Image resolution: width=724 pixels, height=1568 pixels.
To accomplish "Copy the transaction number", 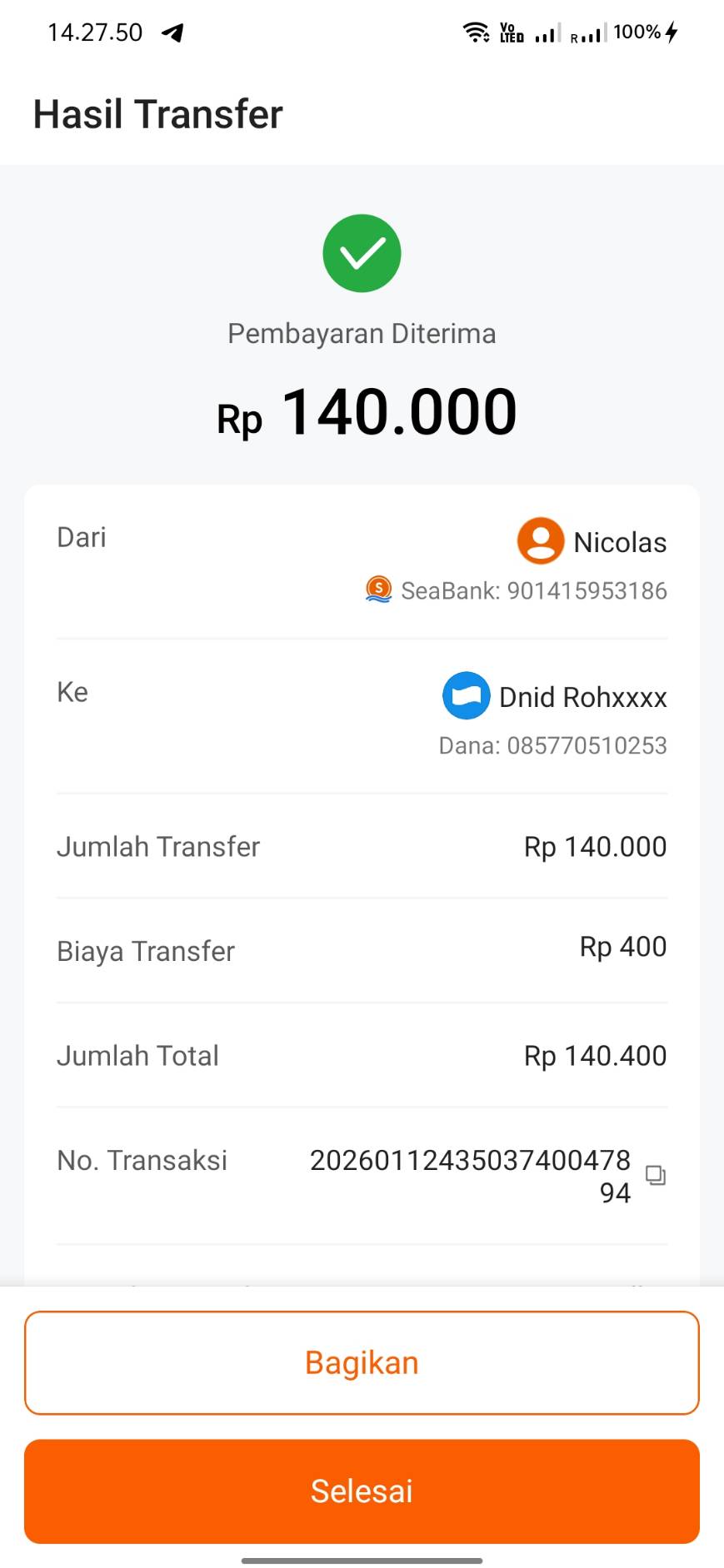I will click(x=656, y=1175).
